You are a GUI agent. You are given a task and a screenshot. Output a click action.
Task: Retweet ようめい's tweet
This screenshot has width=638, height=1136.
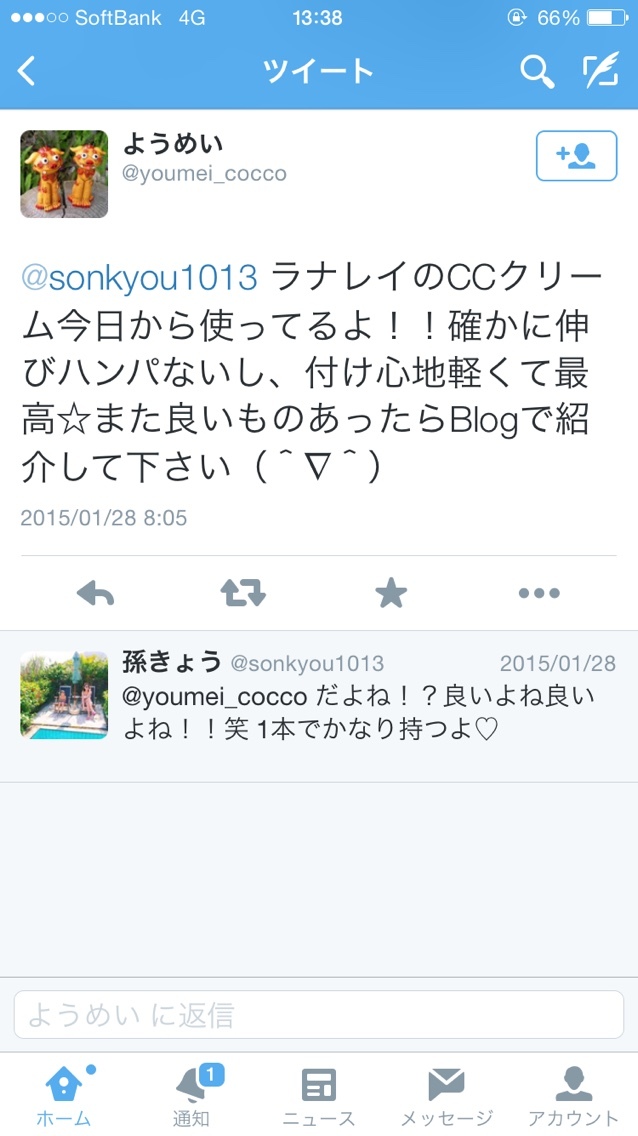pyautogui.click(x=243, y=593)
